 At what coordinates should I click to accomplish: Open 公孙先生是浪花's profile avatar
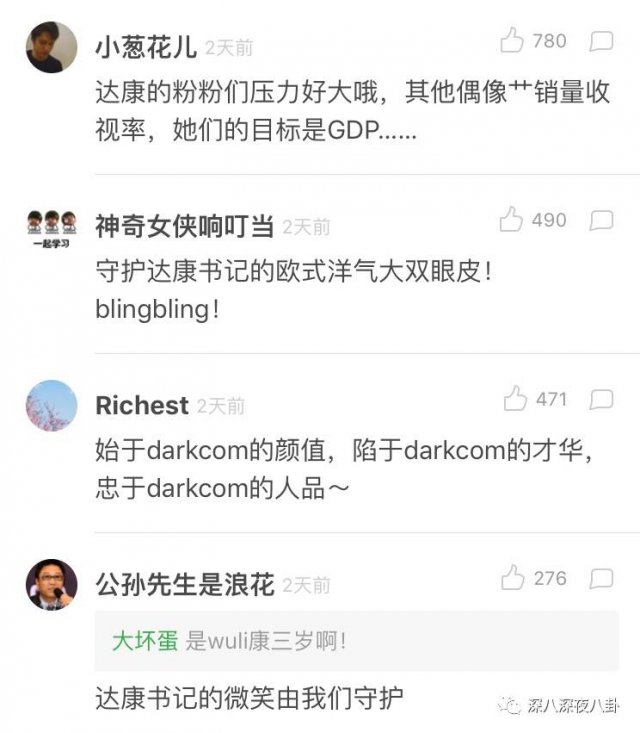[51, 584]
